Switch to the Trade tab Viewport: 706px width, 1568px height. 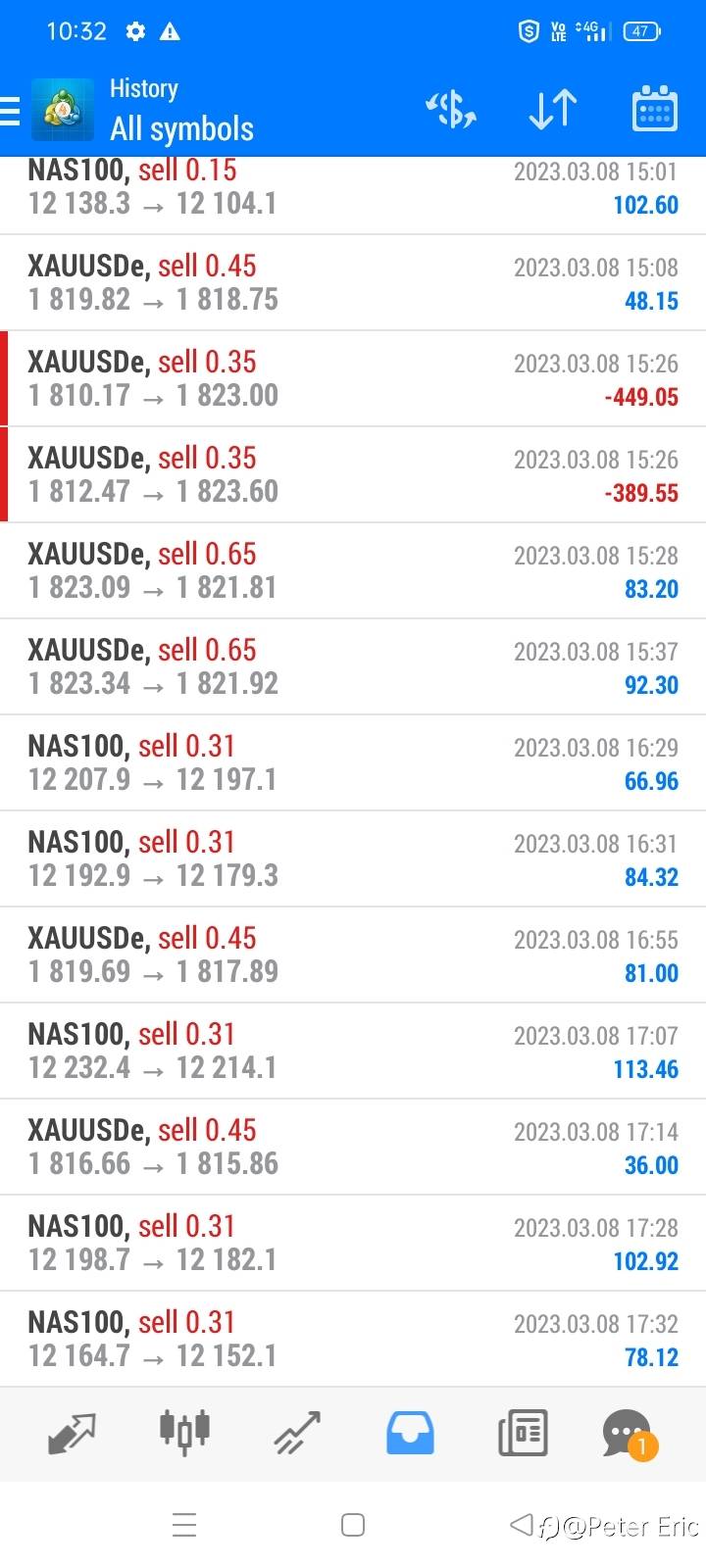pyautogui.click(x=297, y=1433)
